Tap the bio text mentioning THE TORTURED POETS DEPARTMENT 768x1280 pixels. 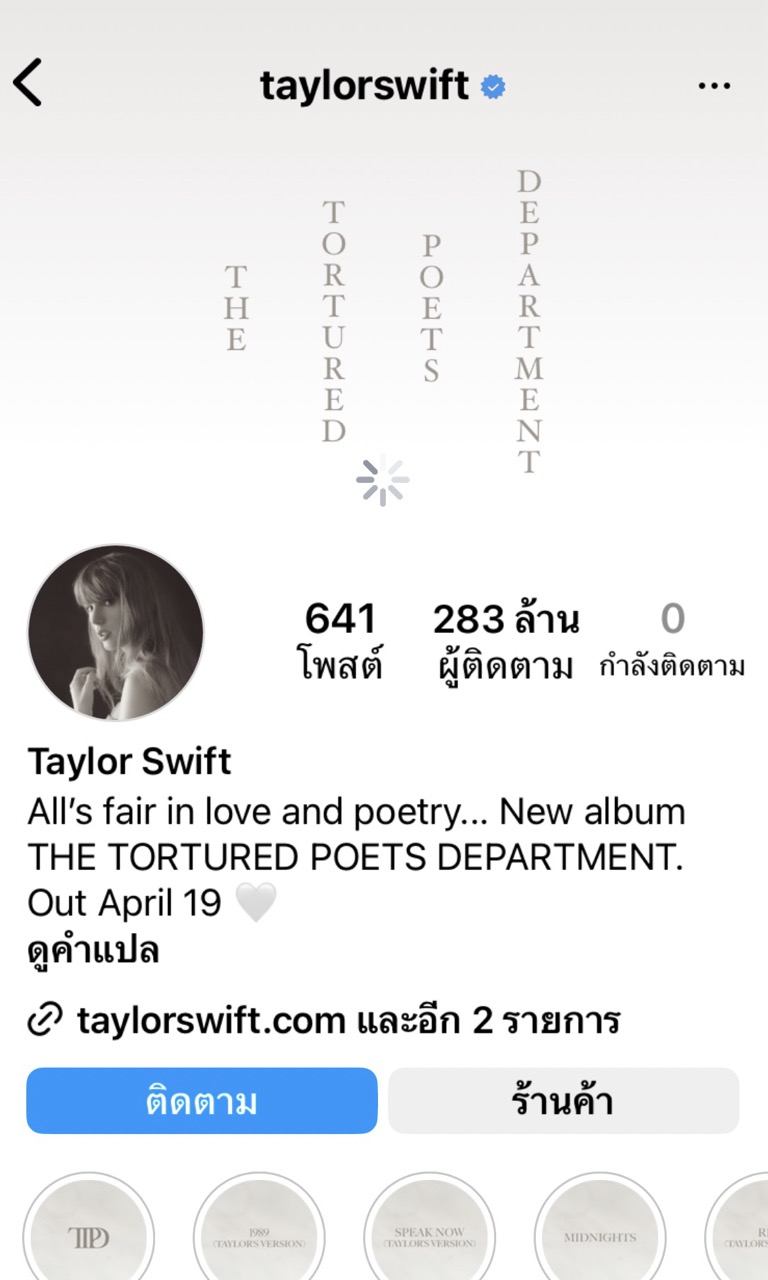[x=354, y=858]
